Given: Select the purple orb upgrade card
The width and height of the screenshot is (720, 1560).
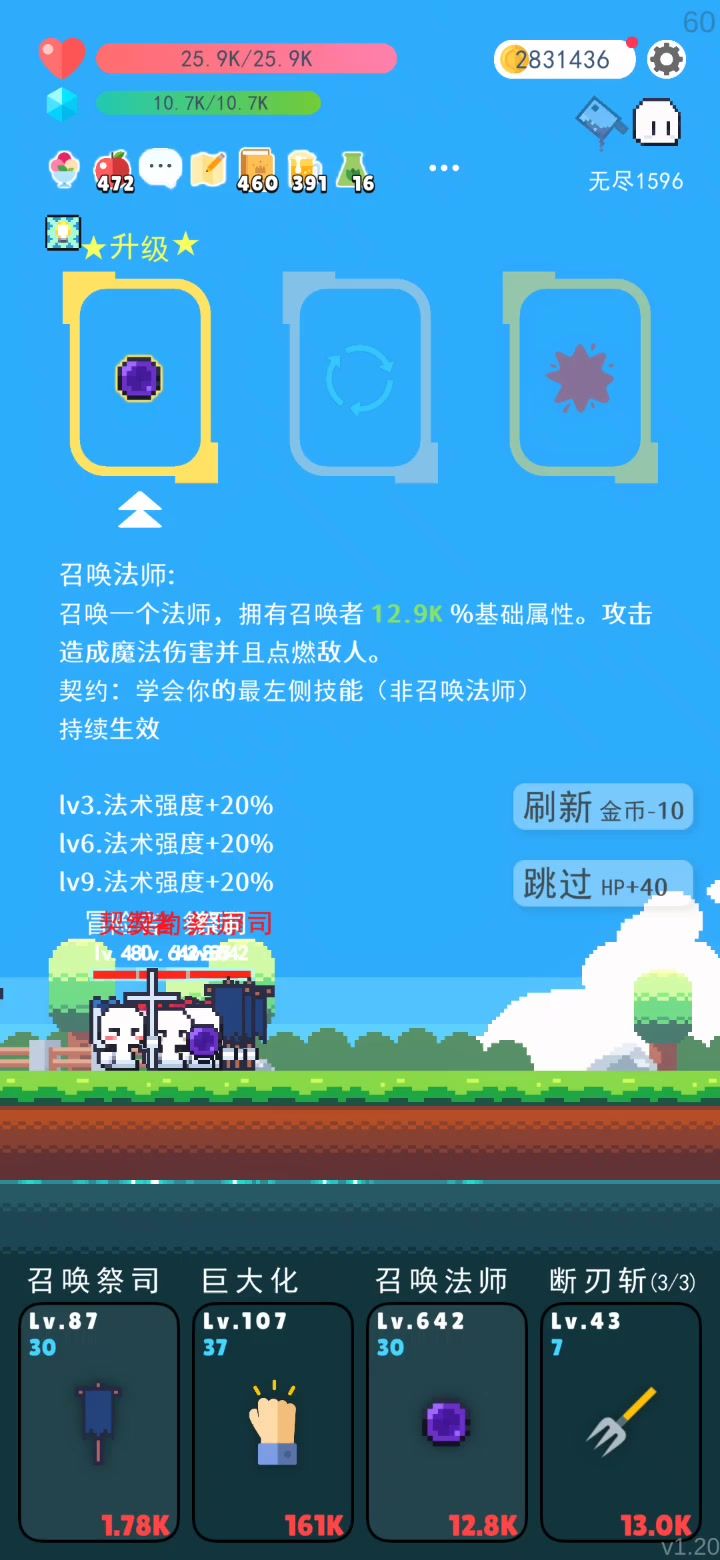Looking at the screenshot, I should point(140,378).
